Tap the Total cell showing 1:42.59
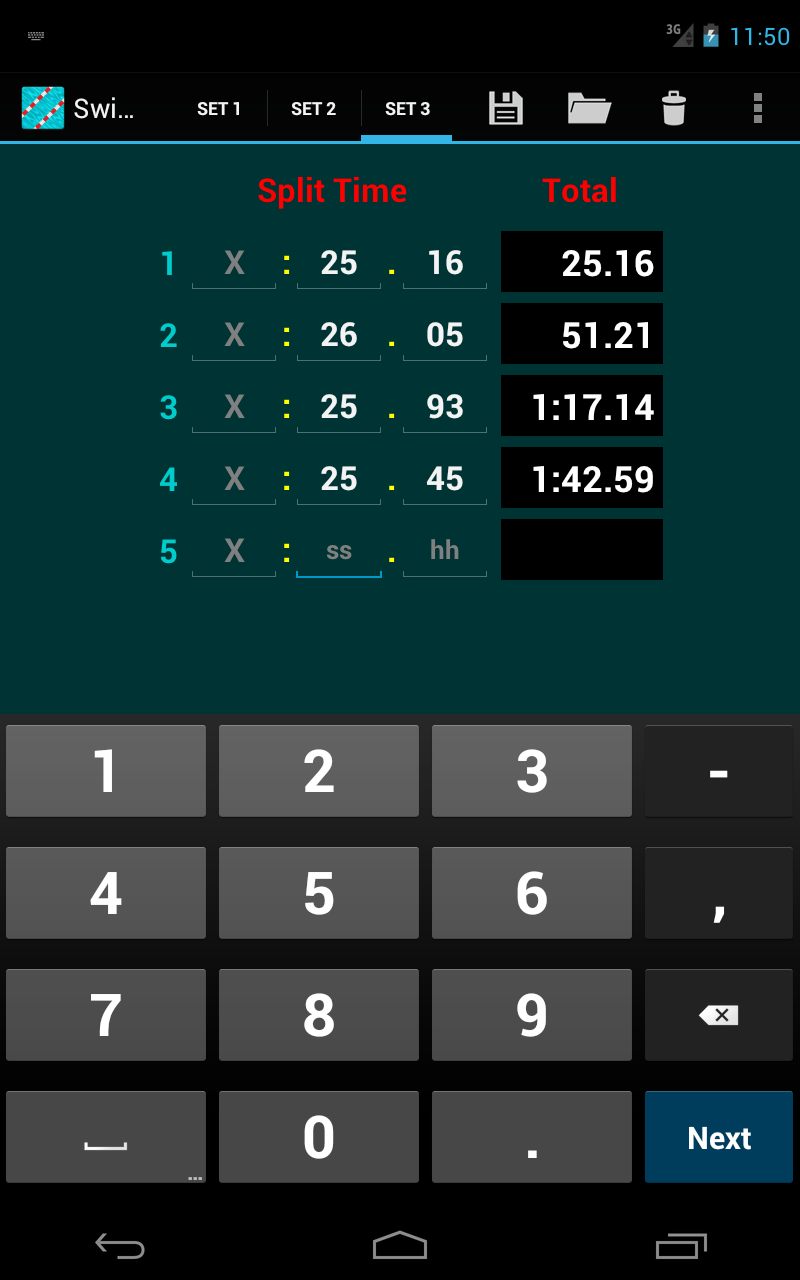 click(581, 478)
